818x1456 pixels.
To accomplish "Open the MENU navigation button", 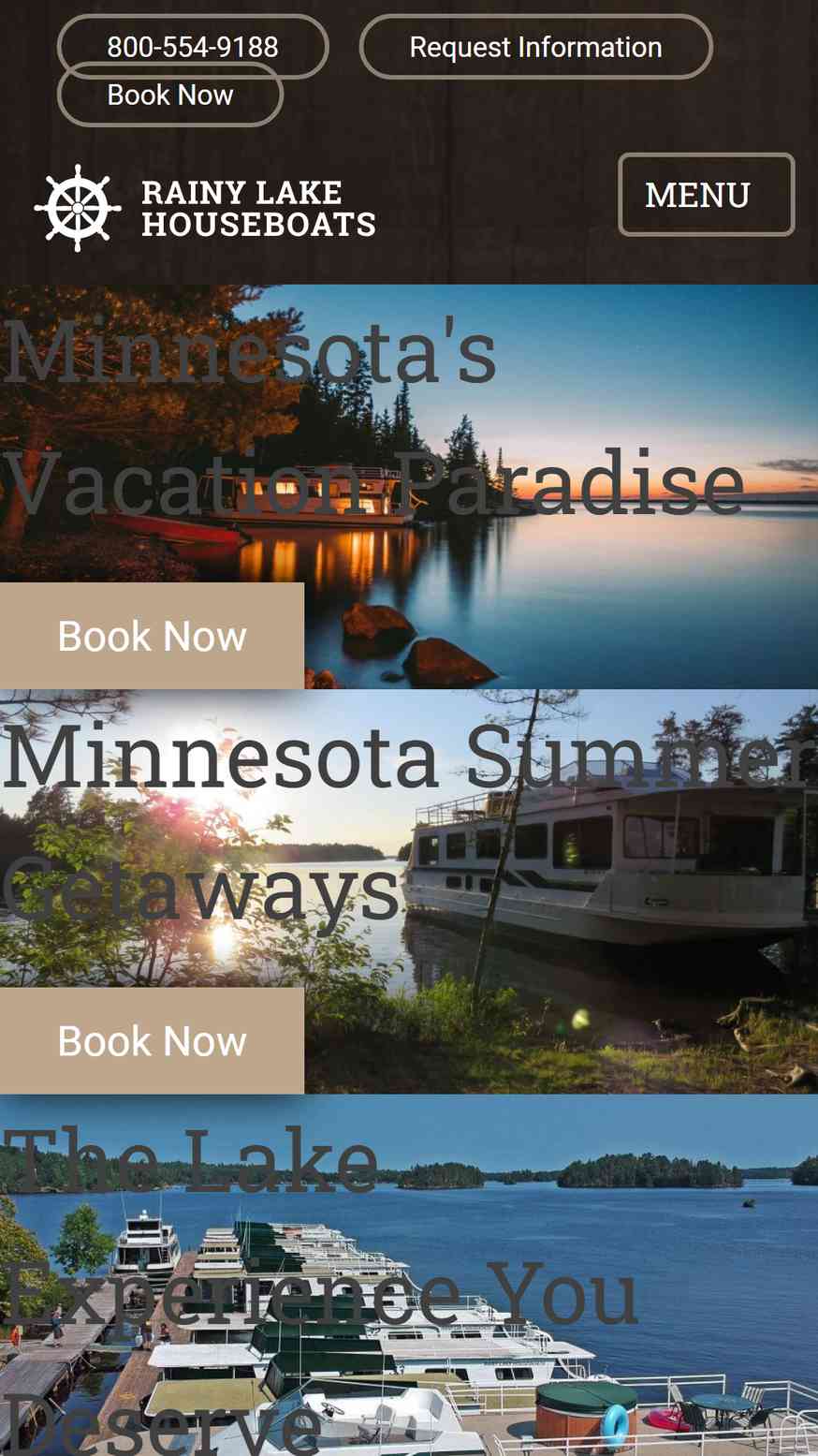I will [x=706, y=195].
